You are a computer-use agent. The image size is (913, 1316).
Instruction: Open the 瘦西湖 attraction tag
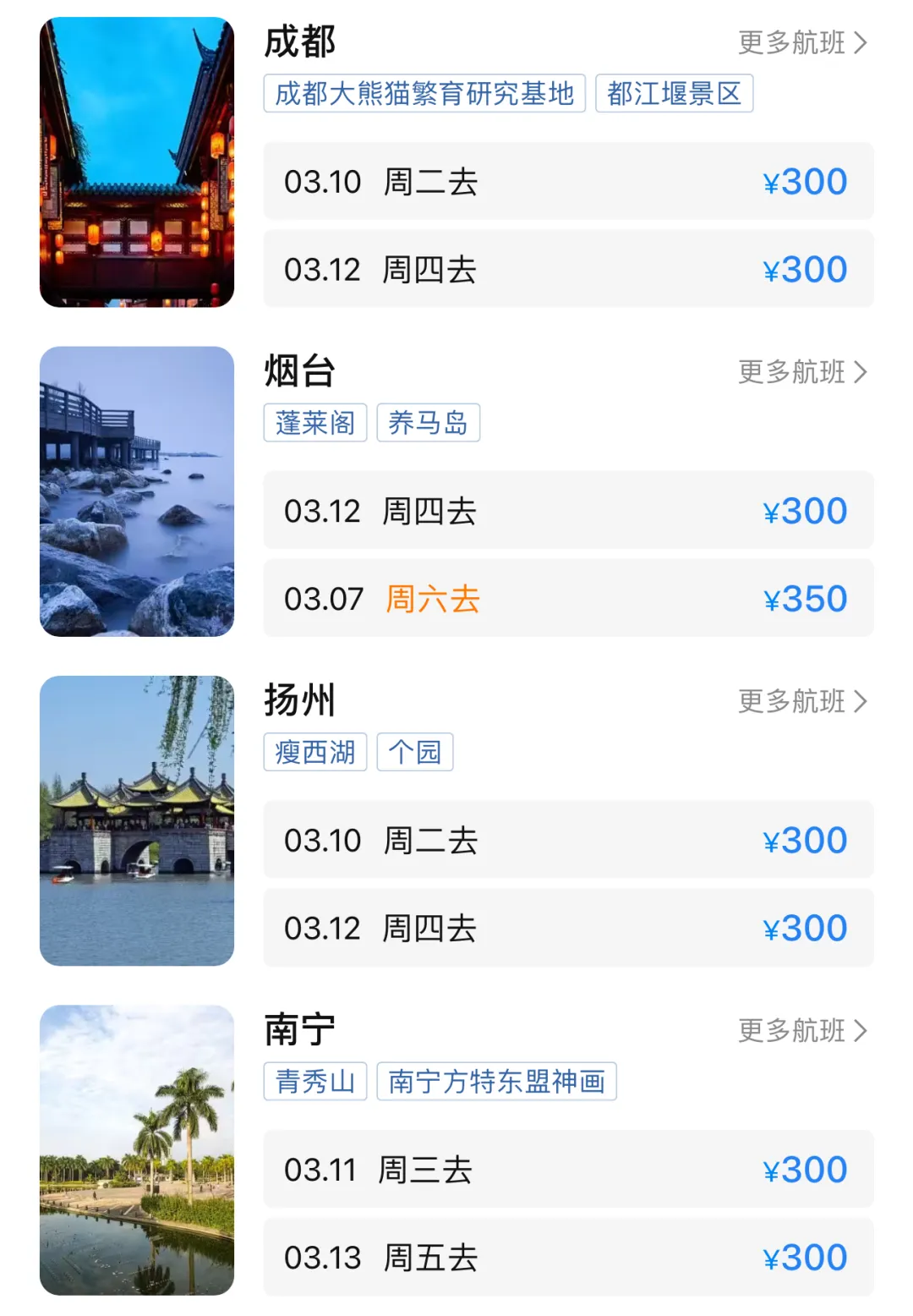pos(315,752)
